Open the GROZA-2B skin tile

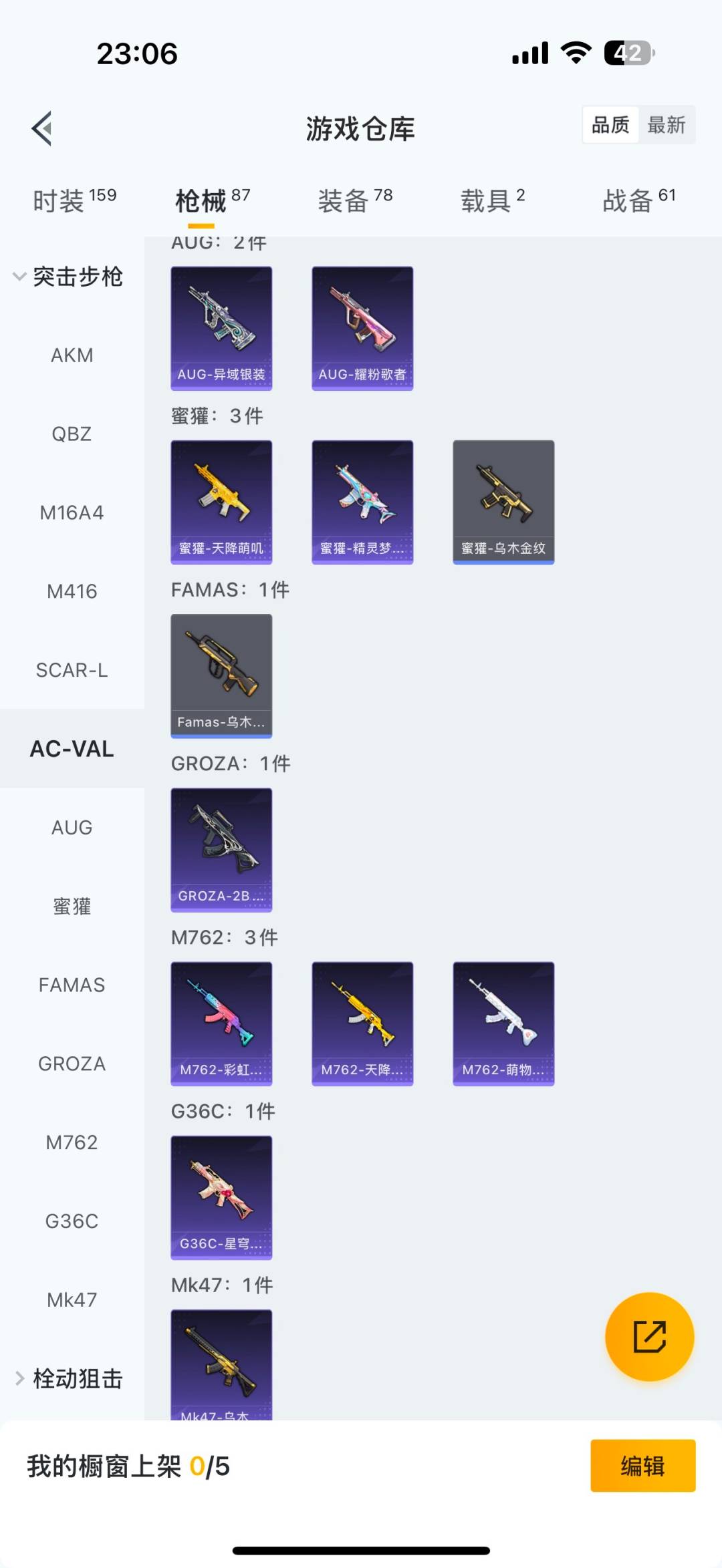tap(221, 849)
